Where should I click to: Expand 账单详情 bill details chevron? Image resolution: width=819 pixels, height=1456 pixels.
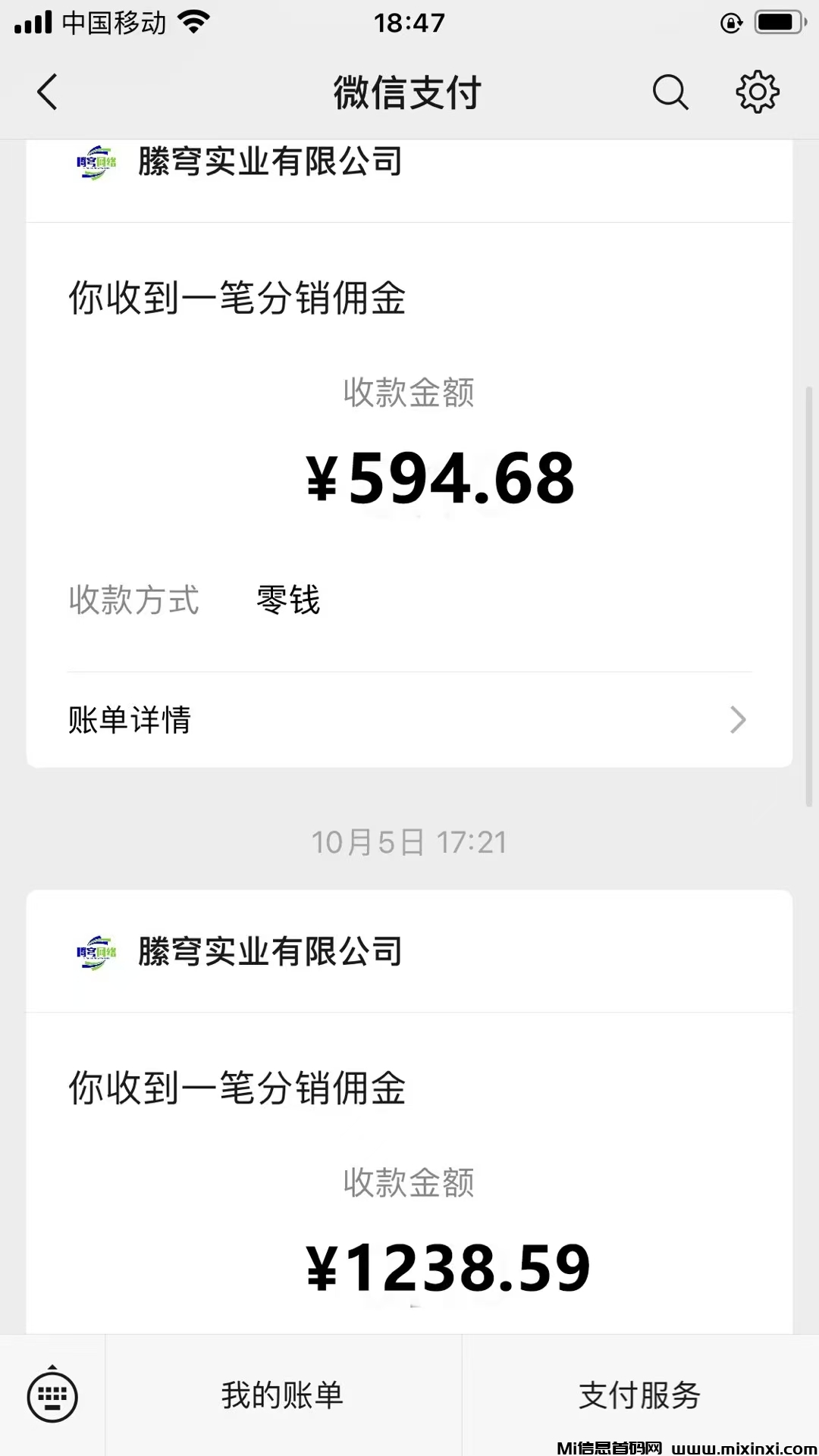tap(735, 720)
